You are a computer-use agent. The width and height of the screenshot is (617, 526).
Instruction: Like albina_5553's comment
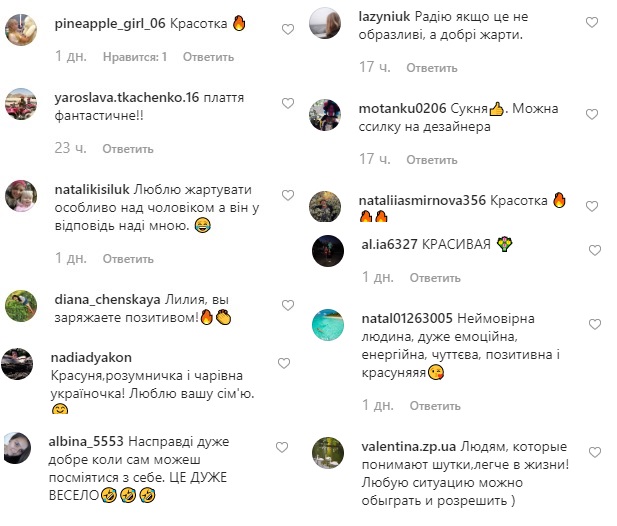(x=288, y=445)
